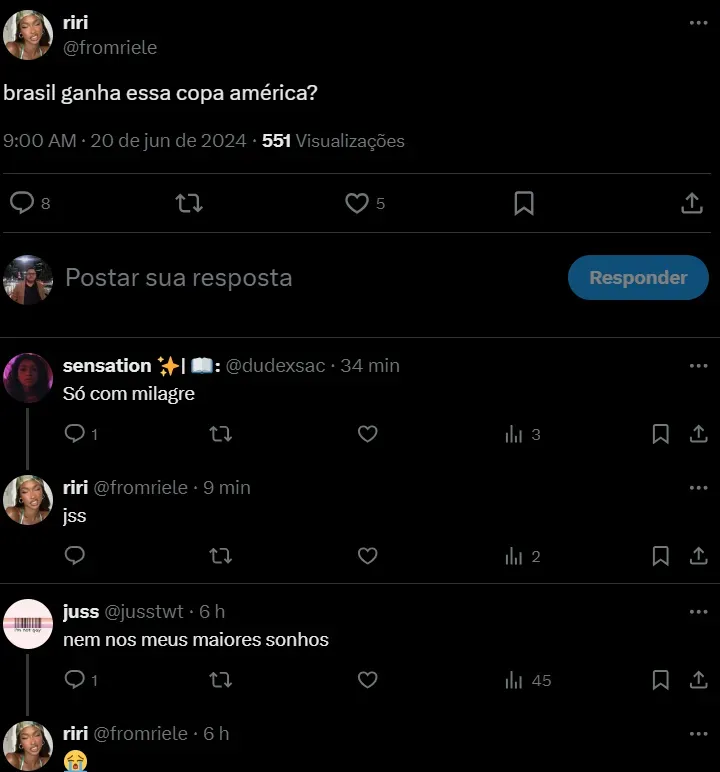Repost the 'Só com milagre' reply
This screenshot has width=720, height=772.
(221, 434)
